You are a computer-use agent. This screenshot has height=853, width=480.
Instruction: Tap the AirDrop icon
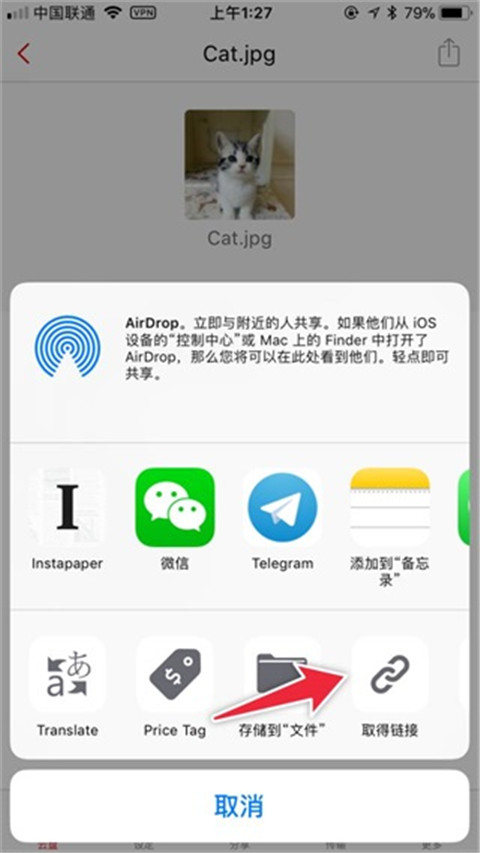click(x=67, y=347)
